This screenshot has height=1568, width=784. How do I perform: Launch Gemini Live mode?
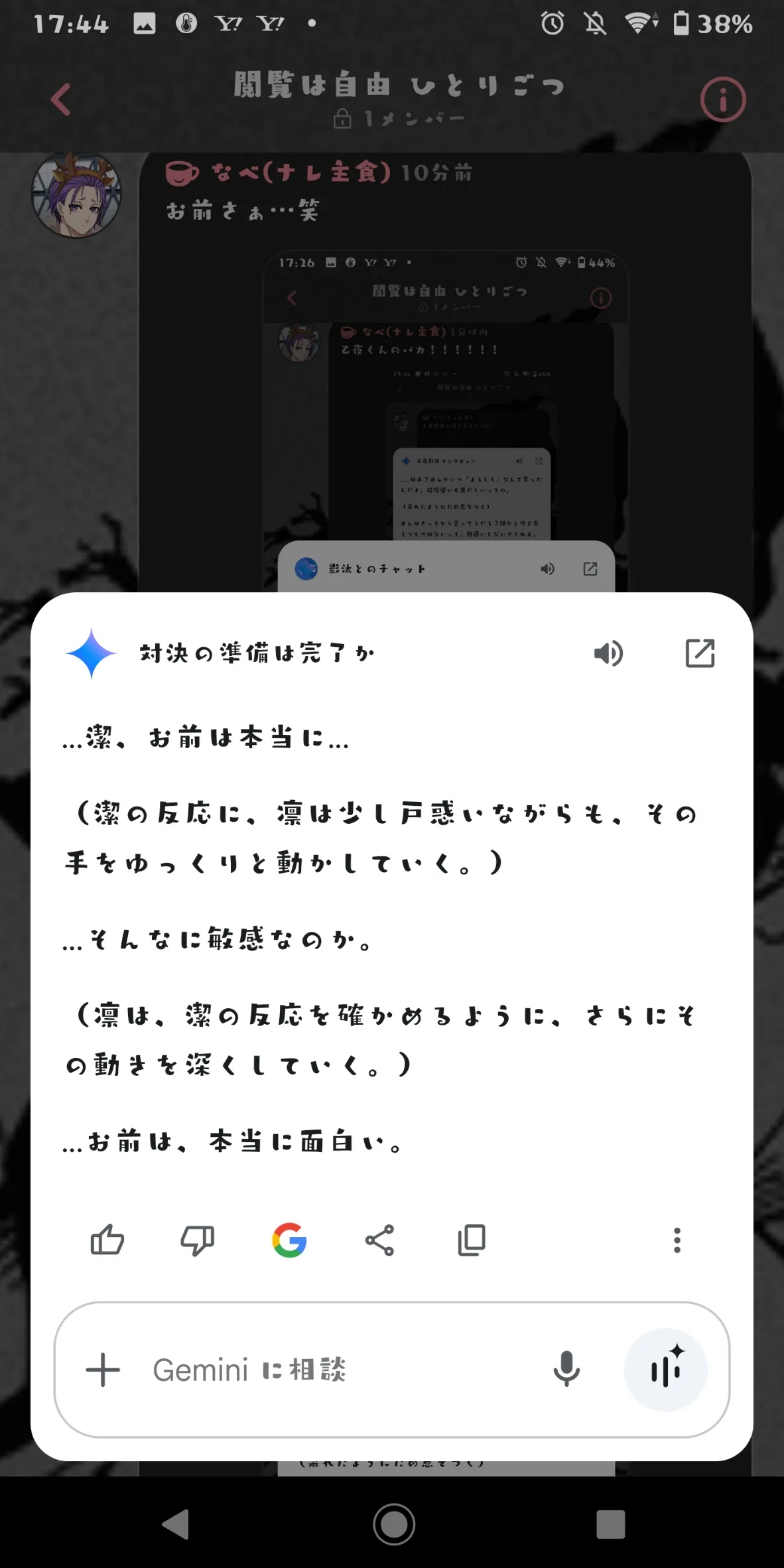click(665, 1370)
